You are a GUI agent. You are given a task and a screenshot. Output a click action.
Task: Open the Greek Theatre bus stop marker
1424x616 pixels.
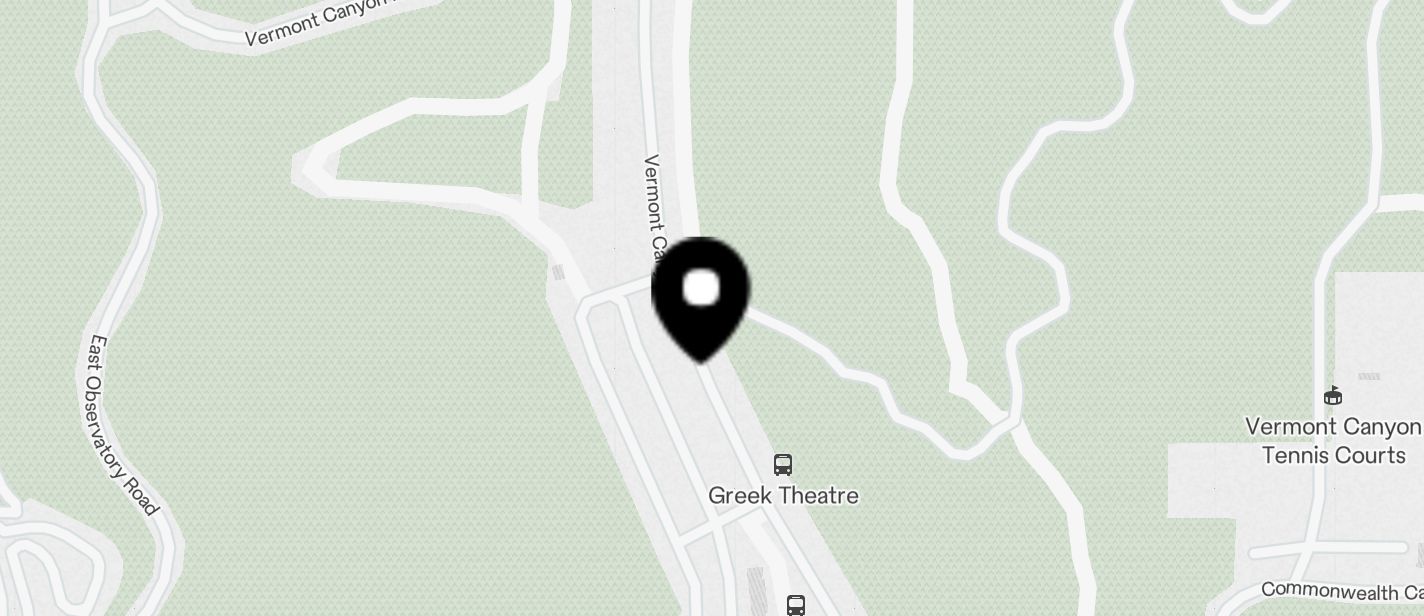pyautogui.click(x=783, y=465)
